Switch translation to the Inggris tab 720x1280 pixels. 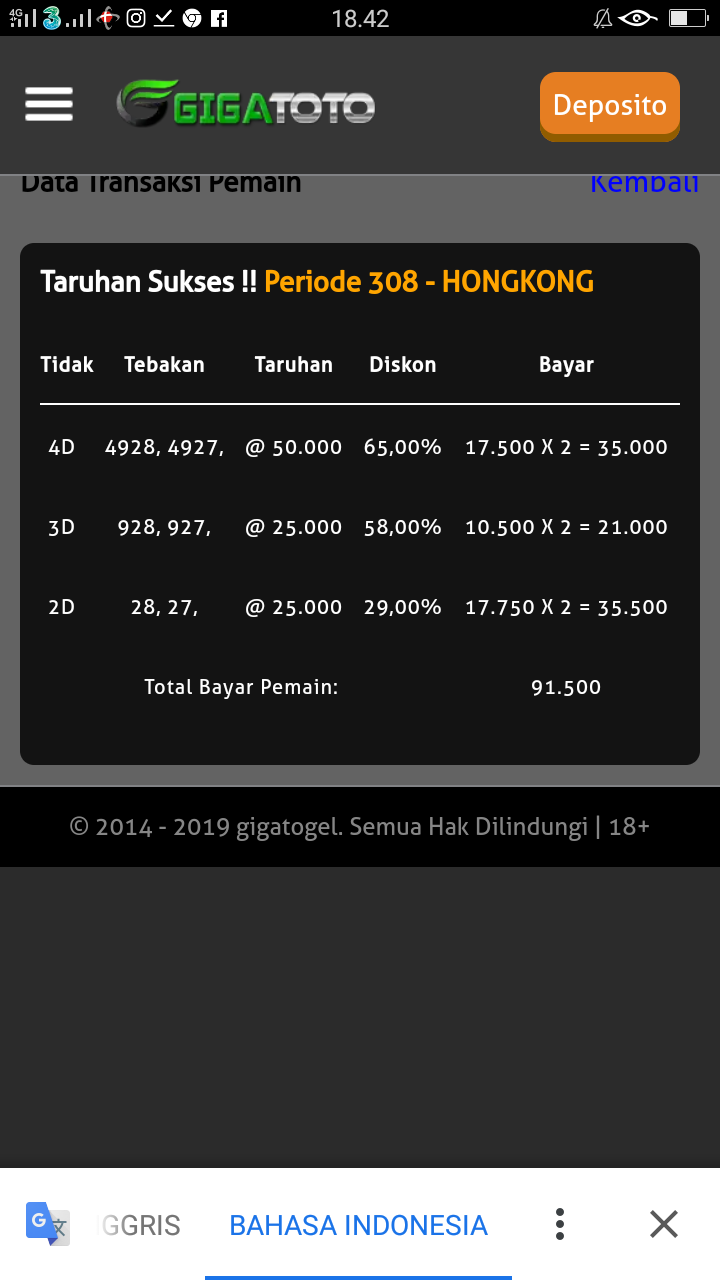tap(141, 1225)
